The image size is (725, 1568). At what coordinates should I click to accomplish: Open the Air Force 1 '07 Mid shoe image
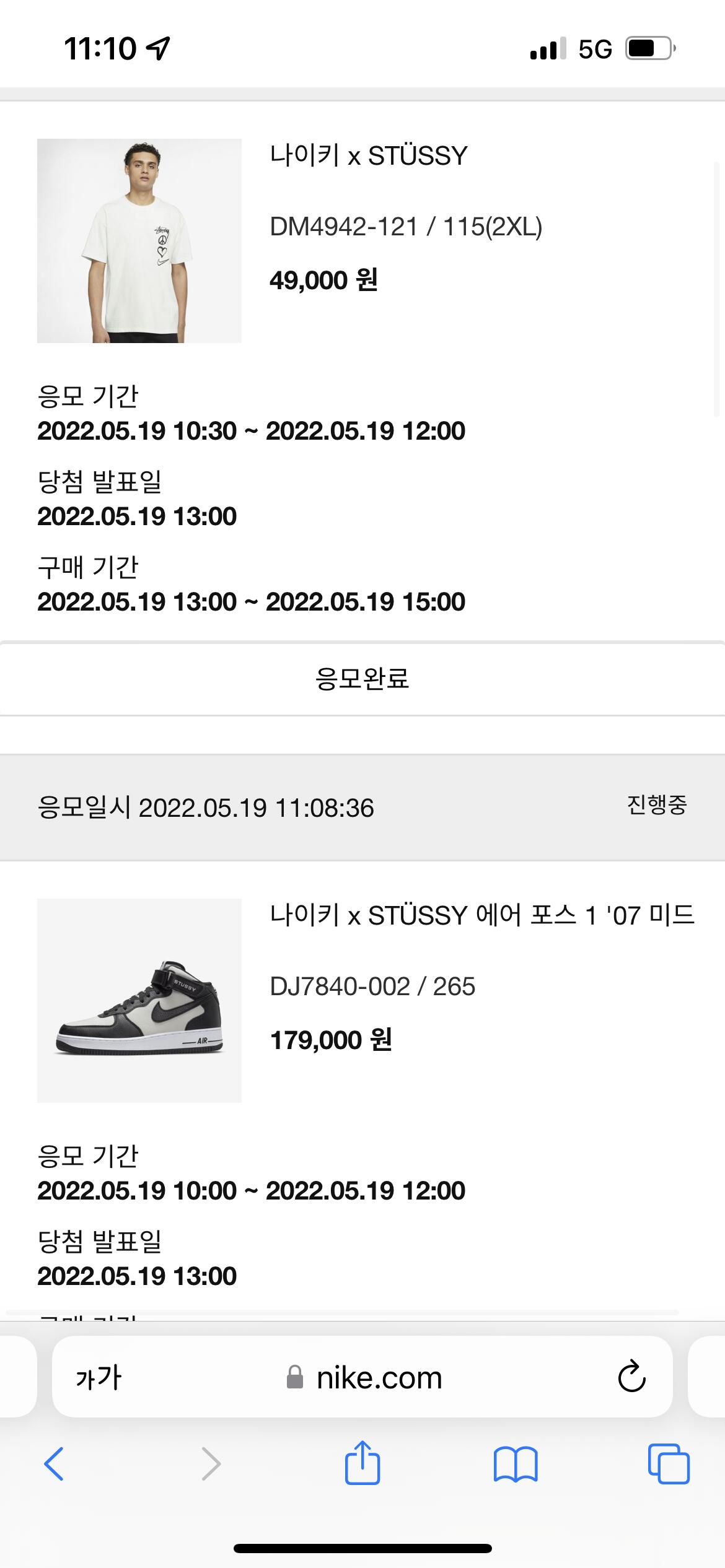139,1000
